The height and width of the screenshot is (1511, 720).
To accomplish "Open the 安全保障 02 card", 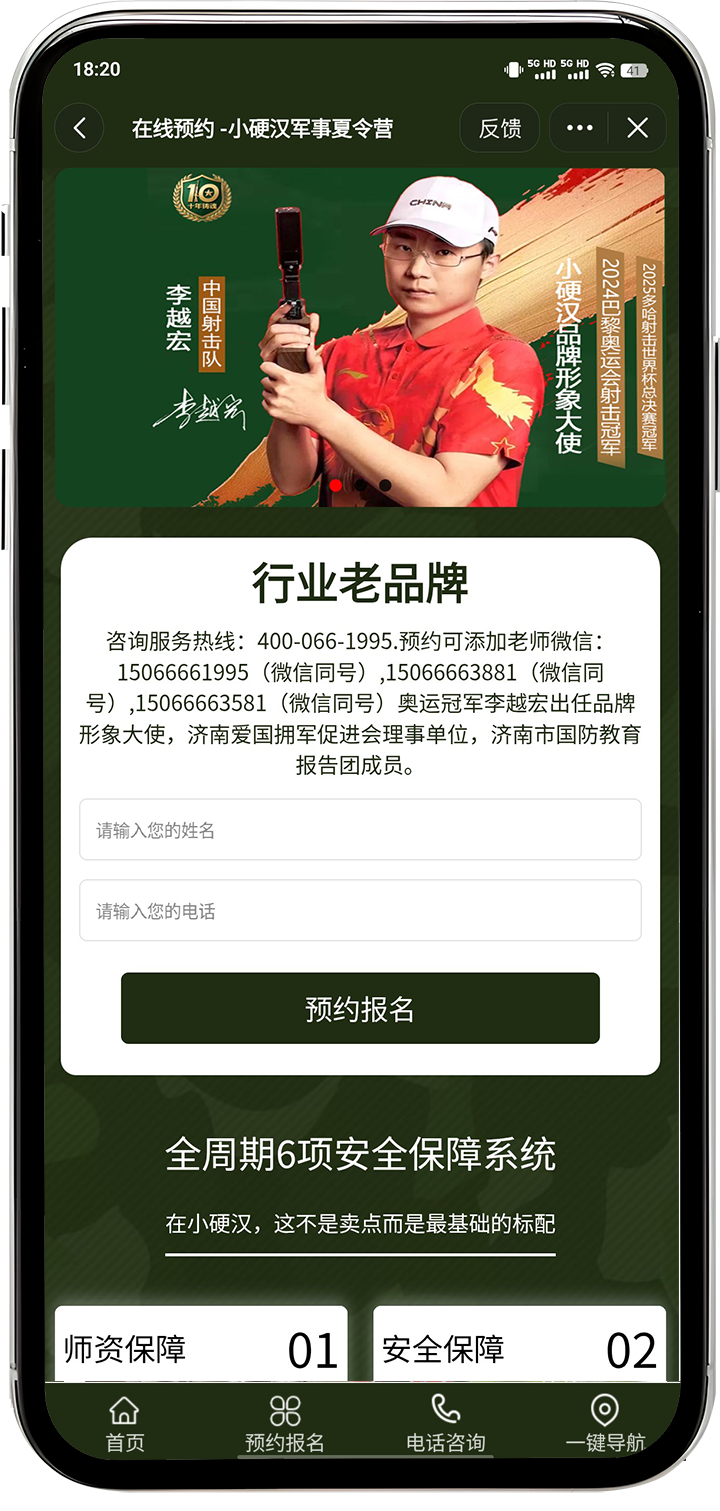I will pyautogui.click(x=519, y=1346).
